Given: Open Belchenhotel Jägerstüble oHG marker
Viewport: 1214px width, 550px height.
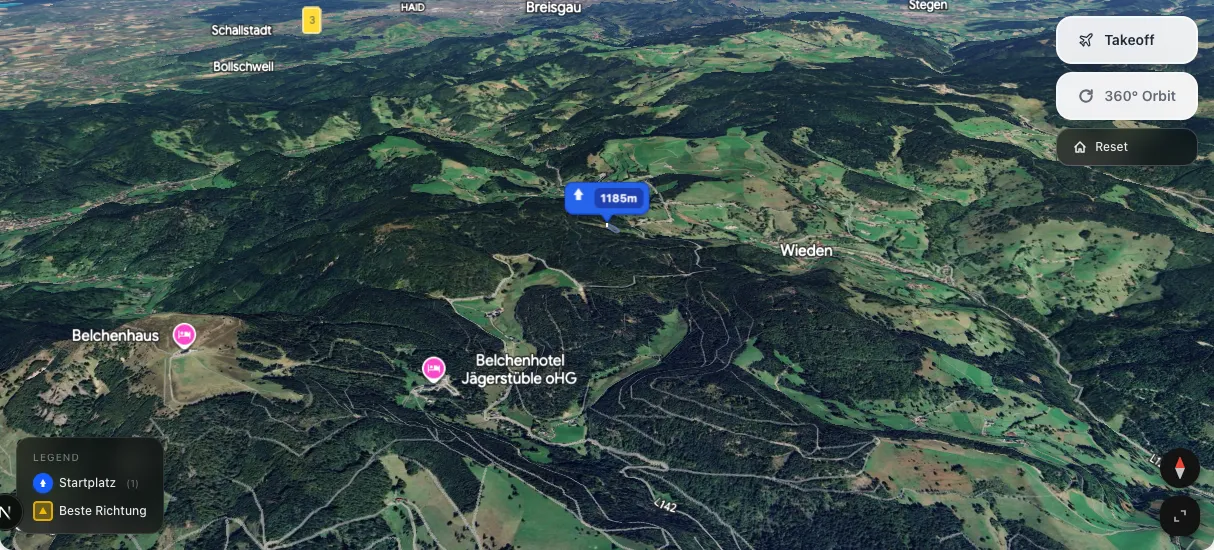Looking at the screenshot, I should [433, 369].
